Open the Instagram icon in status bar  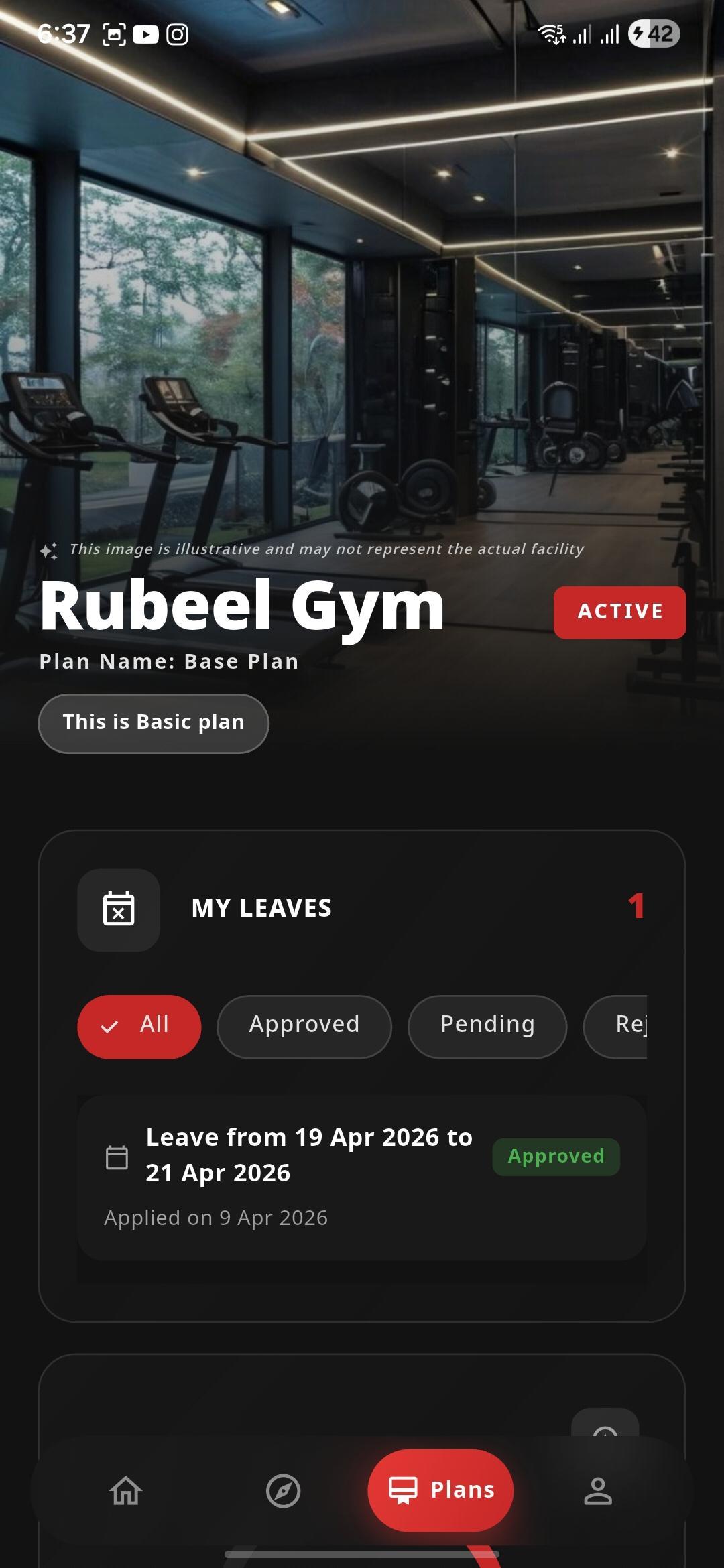(178, 34)
